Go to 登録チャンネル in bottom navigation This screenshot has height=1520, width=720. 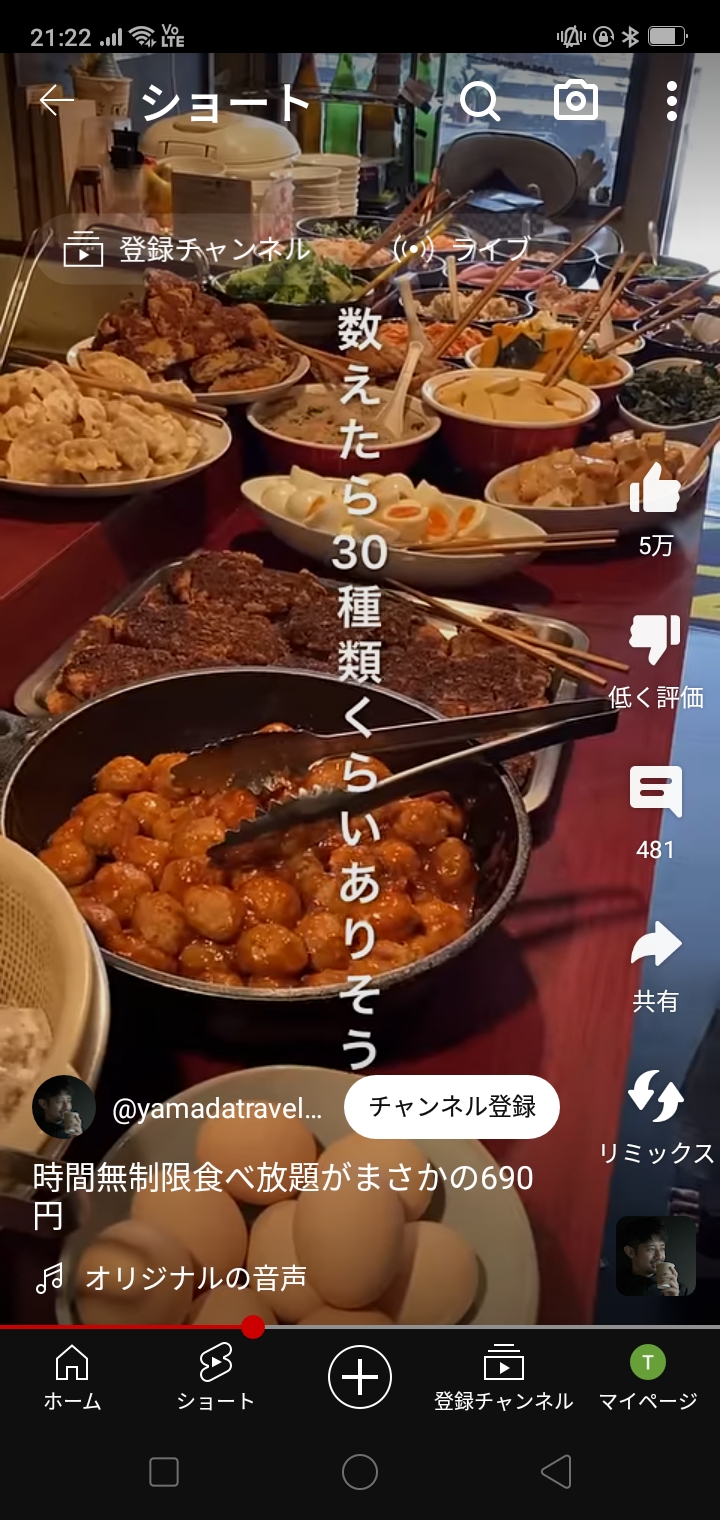point(504,1377)
